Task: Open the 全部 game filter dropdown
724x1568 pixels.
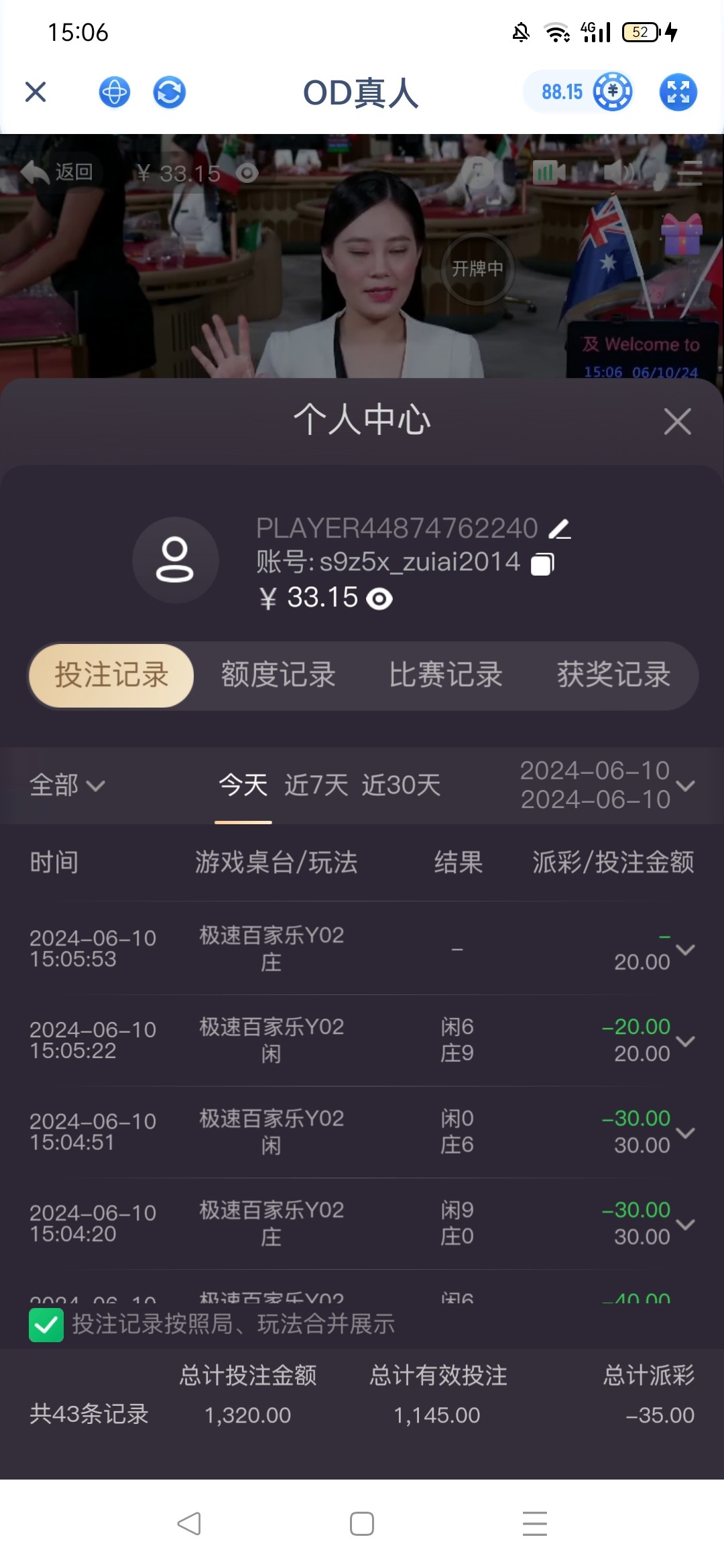Action: coord(67,785)
